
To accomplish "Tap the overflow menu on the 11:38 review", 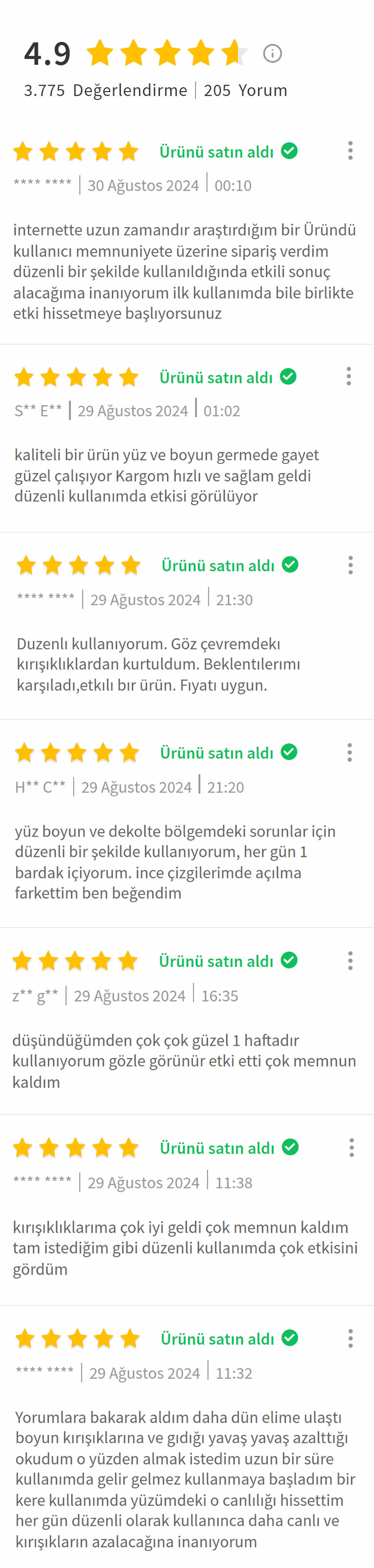I will pyautogui.click(x=352, y=1147).
